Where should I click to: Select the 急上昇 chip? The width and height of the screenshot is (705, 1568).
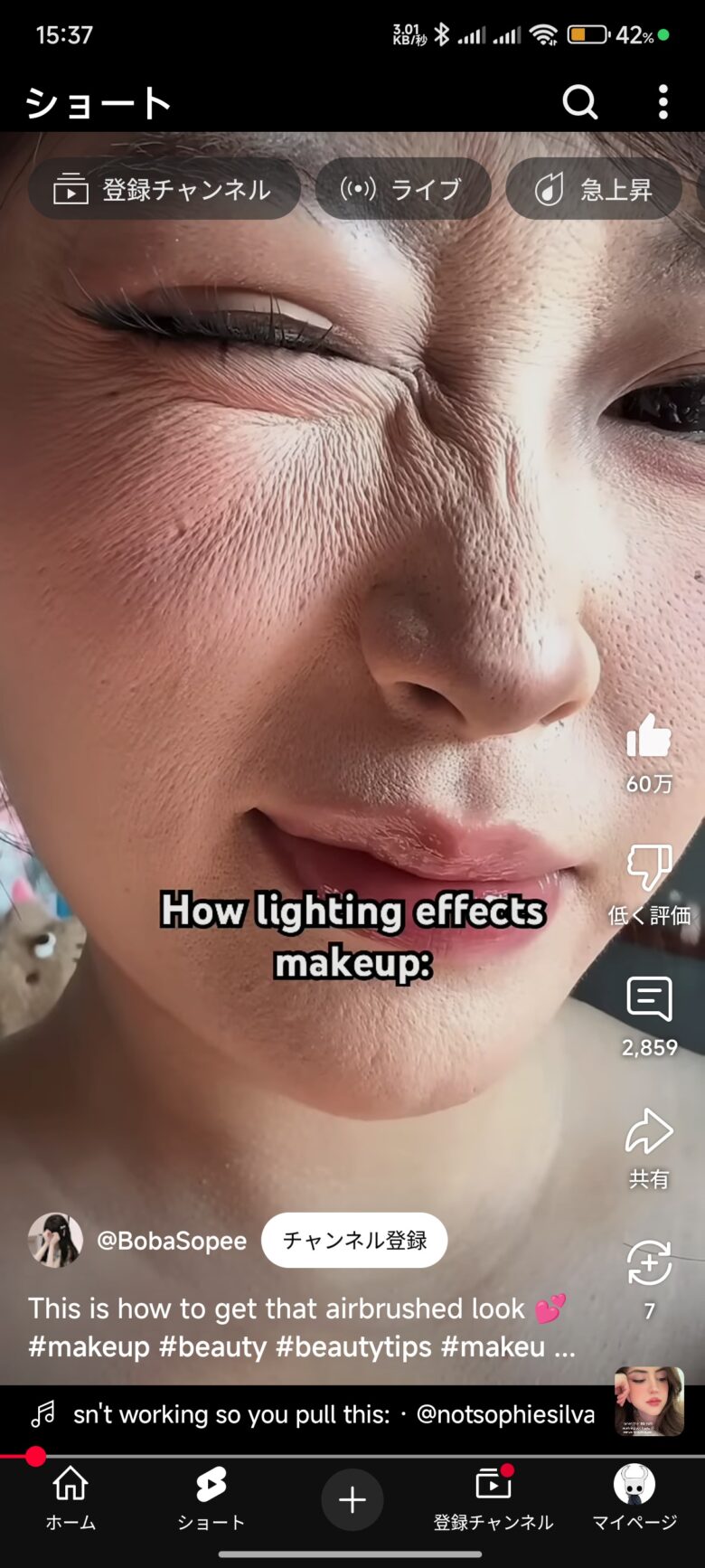594,189
